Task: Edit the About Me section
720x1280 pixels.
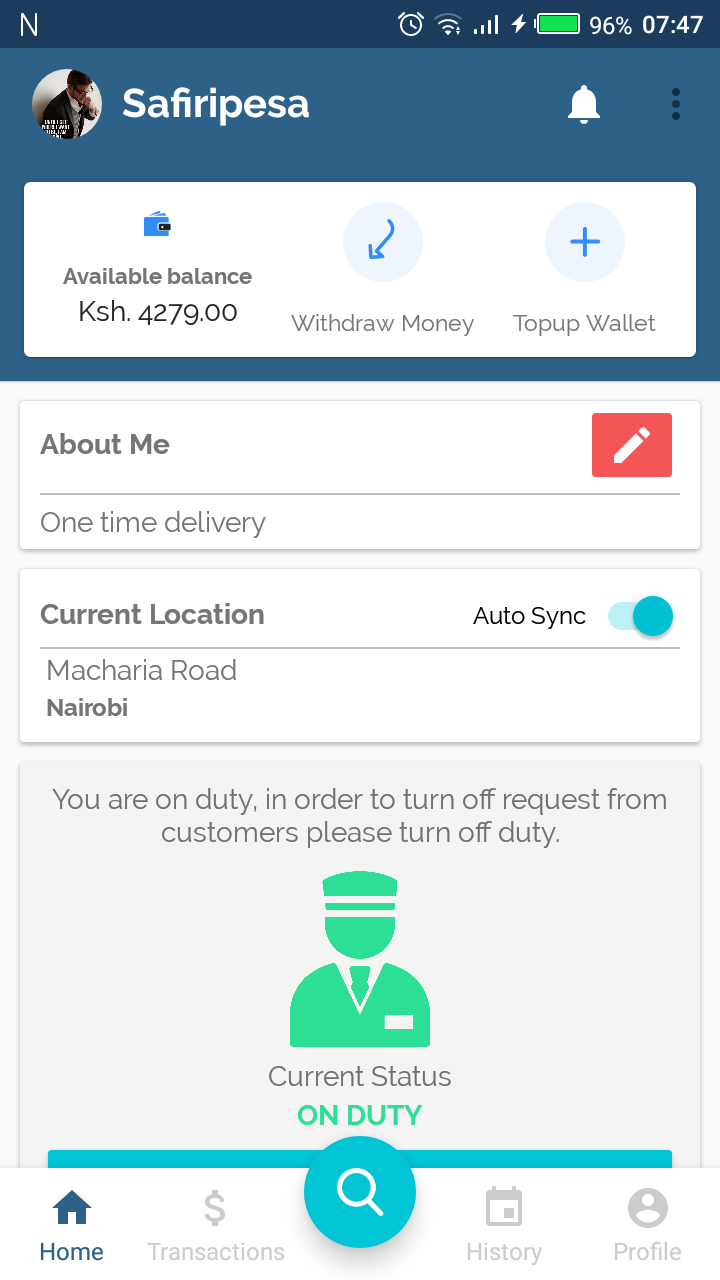Action: click(x=632, y=445)
